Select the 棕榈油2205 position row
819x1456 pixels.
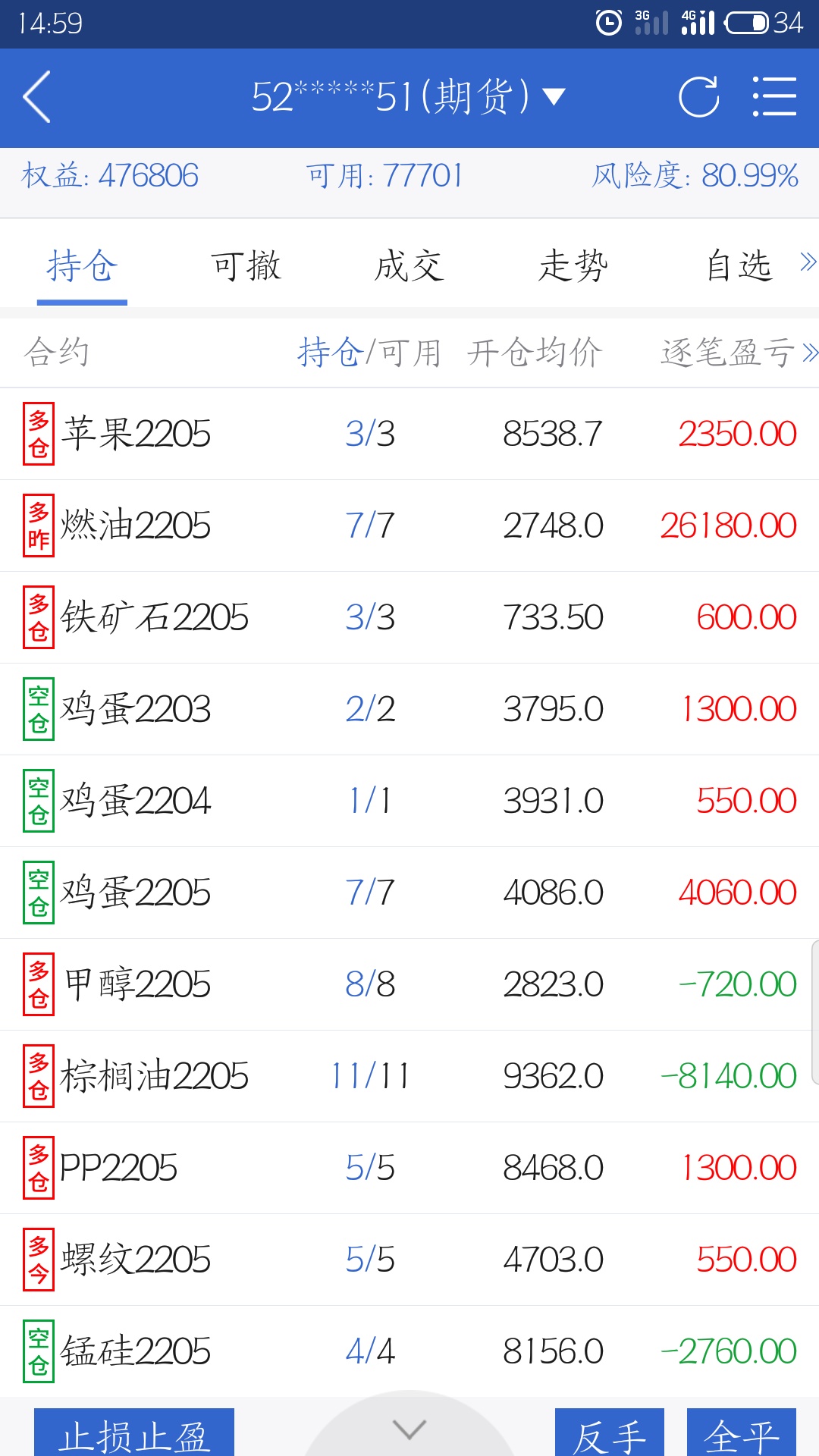coord(409,1076)
